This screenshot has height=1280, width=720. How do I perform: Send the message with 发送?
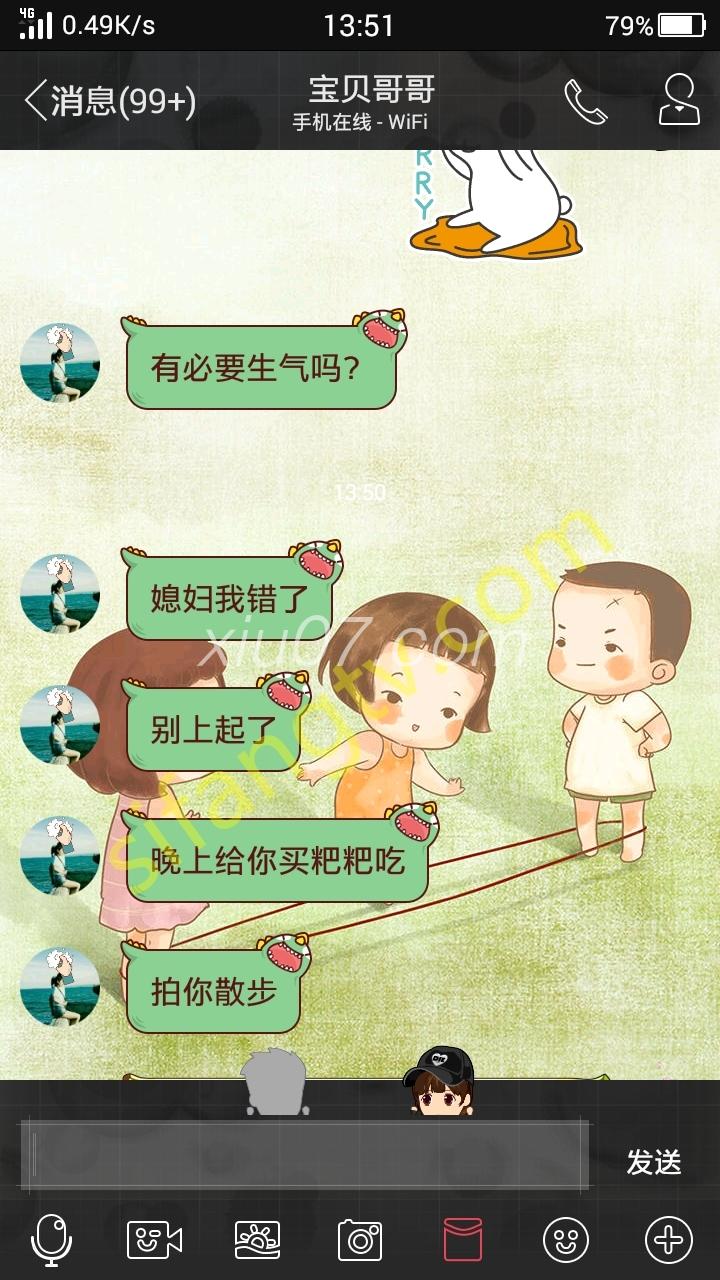[x=654, y=1162]
